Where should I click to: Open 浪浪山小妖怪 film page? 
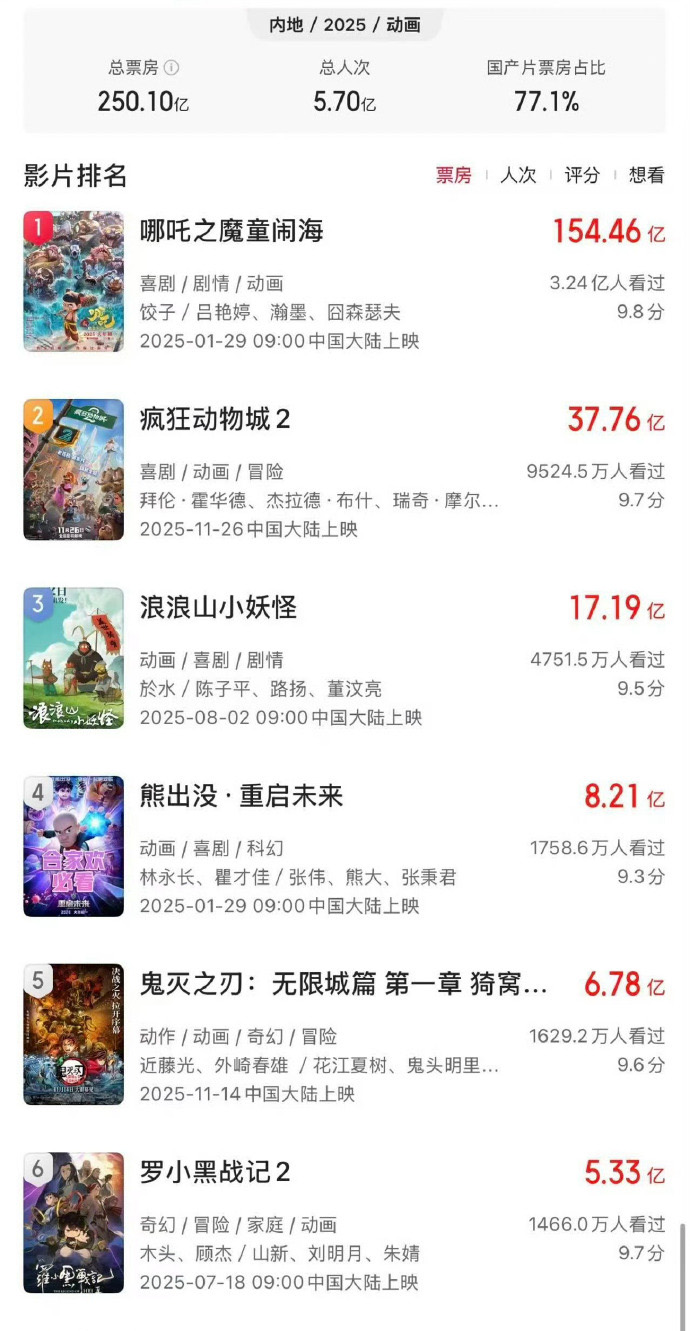pyautogui.click(x=218, y=608)
